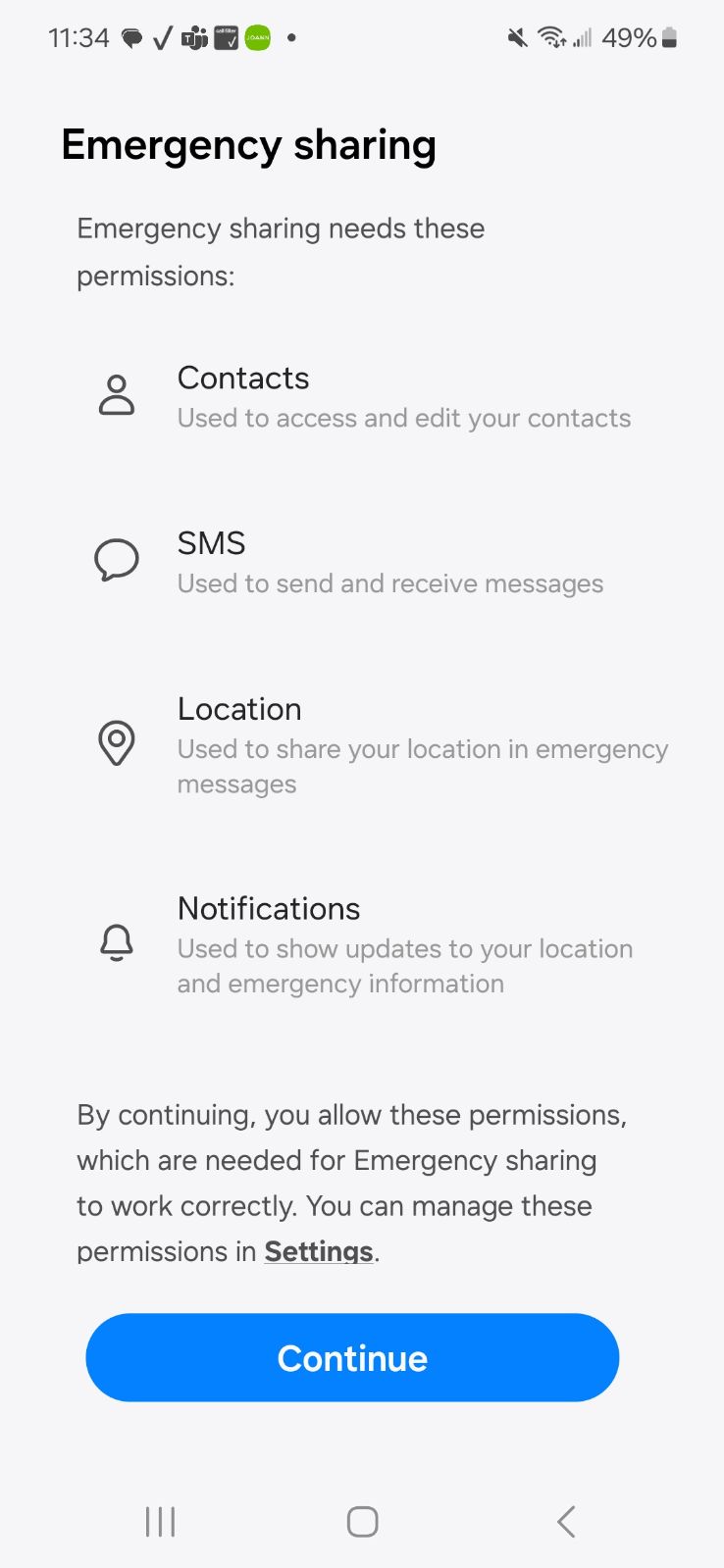
Task: Open the Microsoft Teams notification icon in status bar
Action: click(x=194, y=38)
